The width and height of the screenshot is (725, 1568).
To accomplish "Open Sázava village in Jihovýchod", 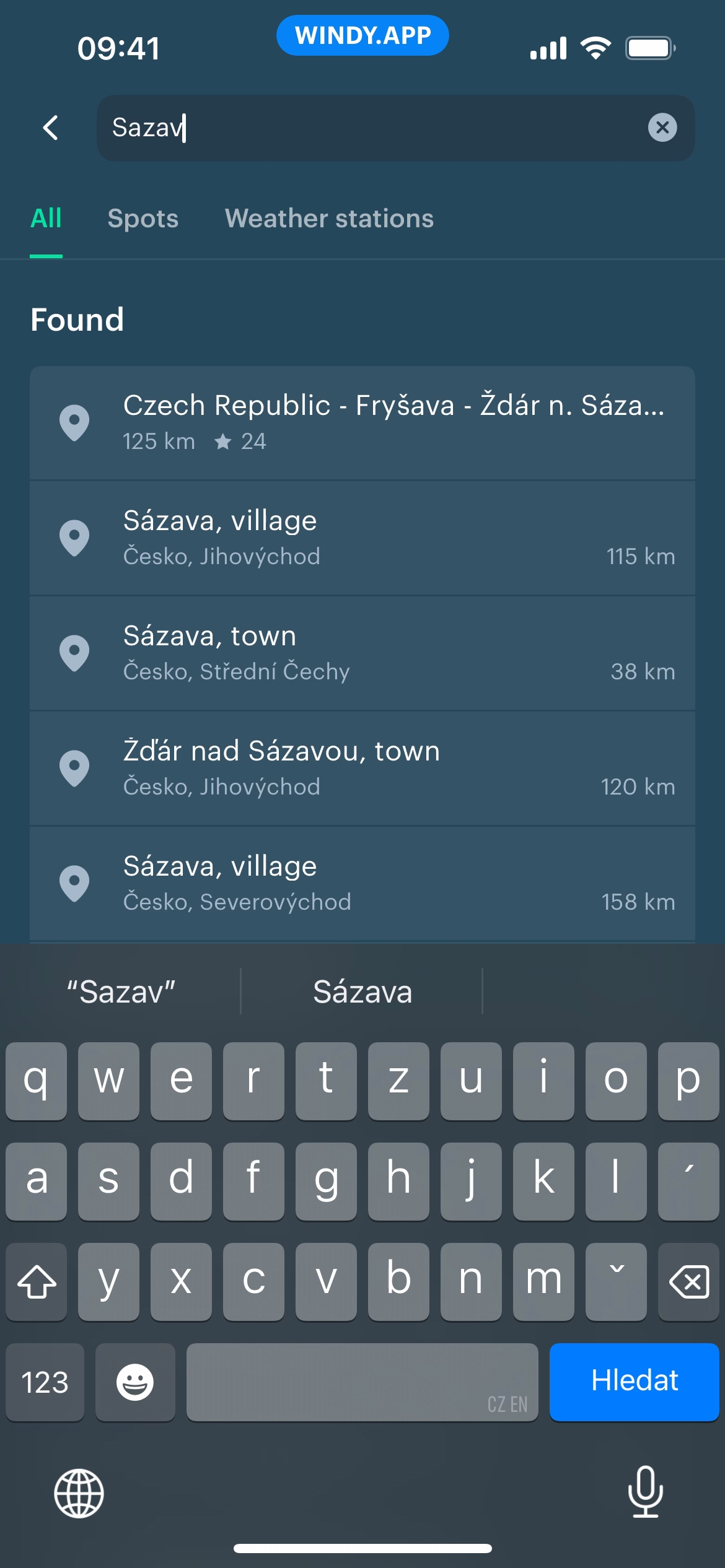I will 362,538.
